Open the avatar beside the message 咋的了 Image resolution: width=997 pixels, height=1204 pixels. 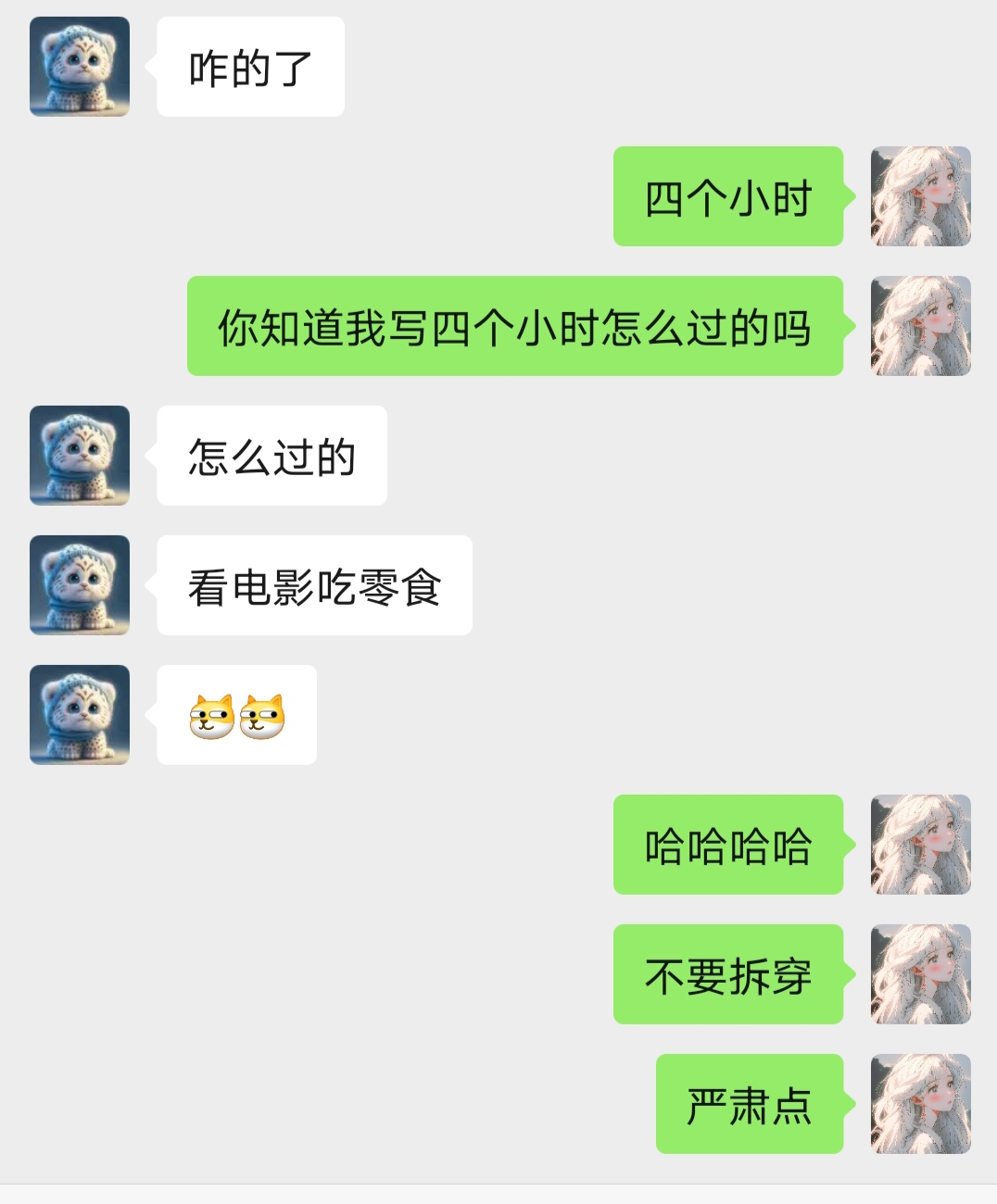coord(80,67)
